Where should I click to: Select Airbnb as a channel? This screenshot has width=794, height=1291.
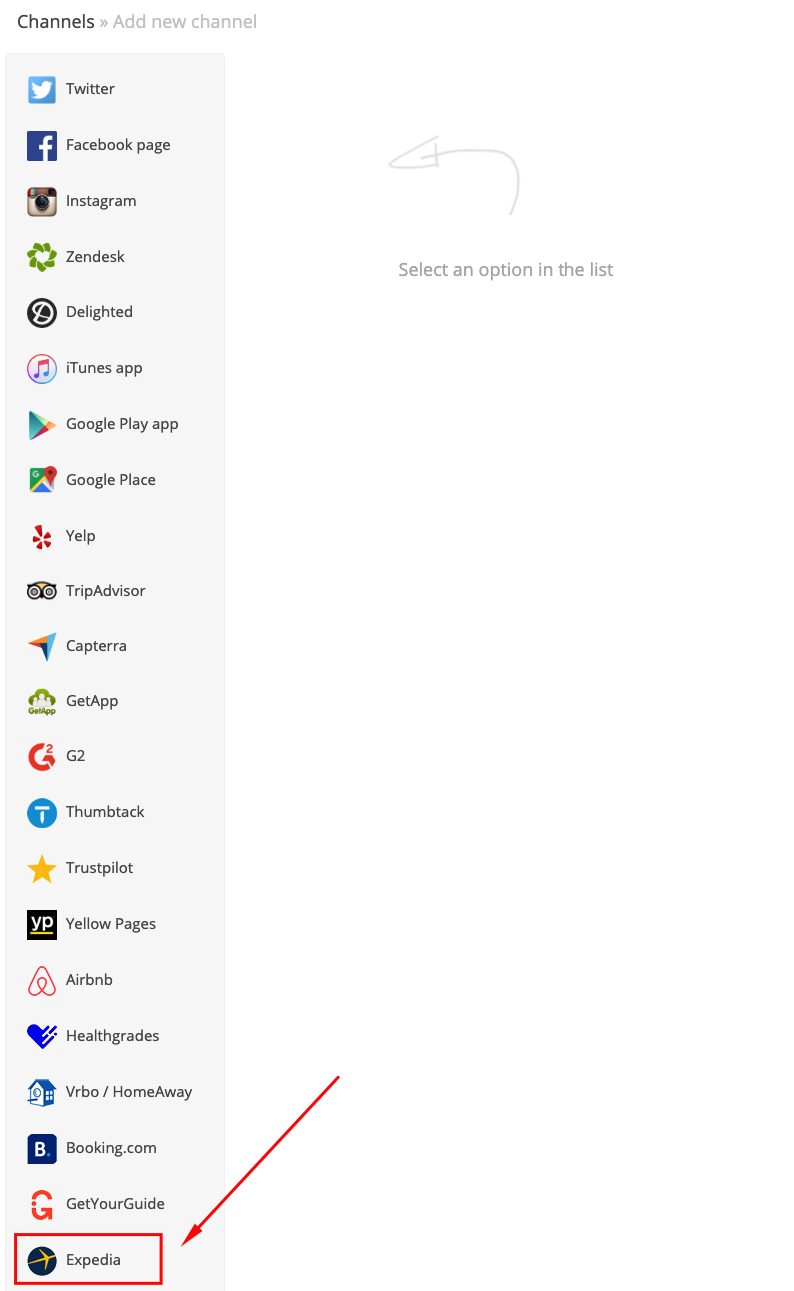point(115,980)
